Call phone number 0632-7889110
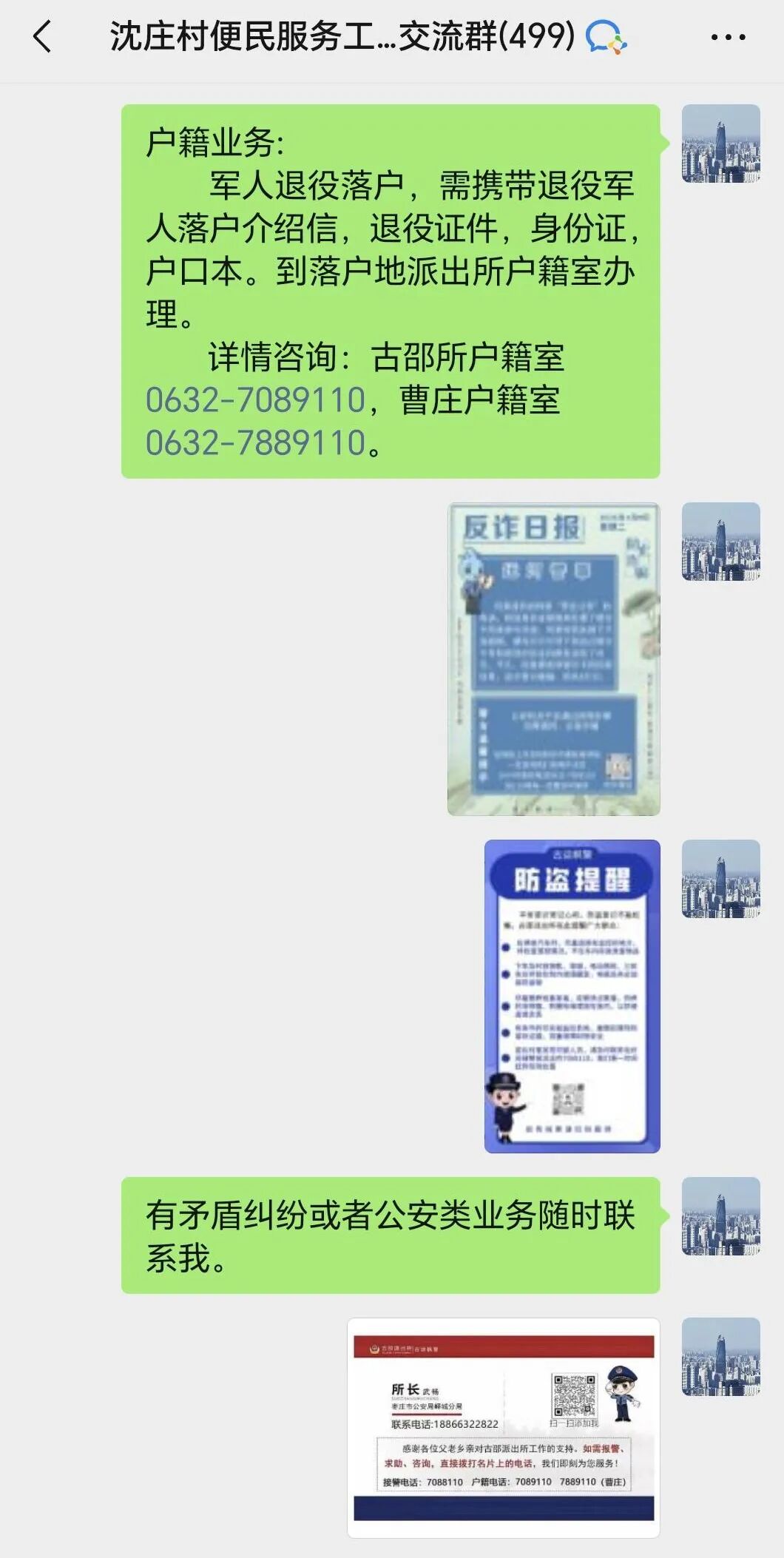The height and width of the screenshot is (1558, 784). point(255,443)
